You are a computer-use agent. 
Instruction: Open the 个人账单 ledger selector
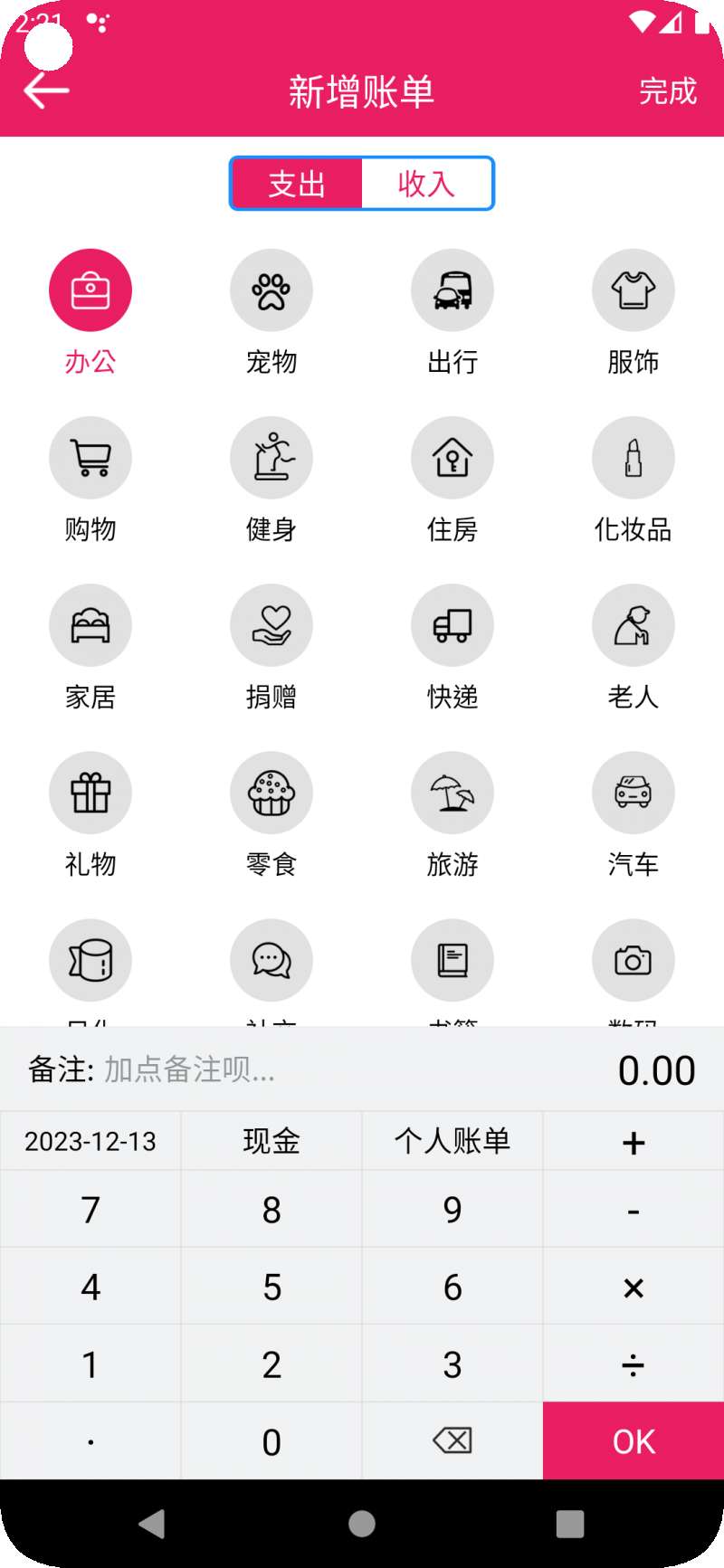(x=452, y=1140)
